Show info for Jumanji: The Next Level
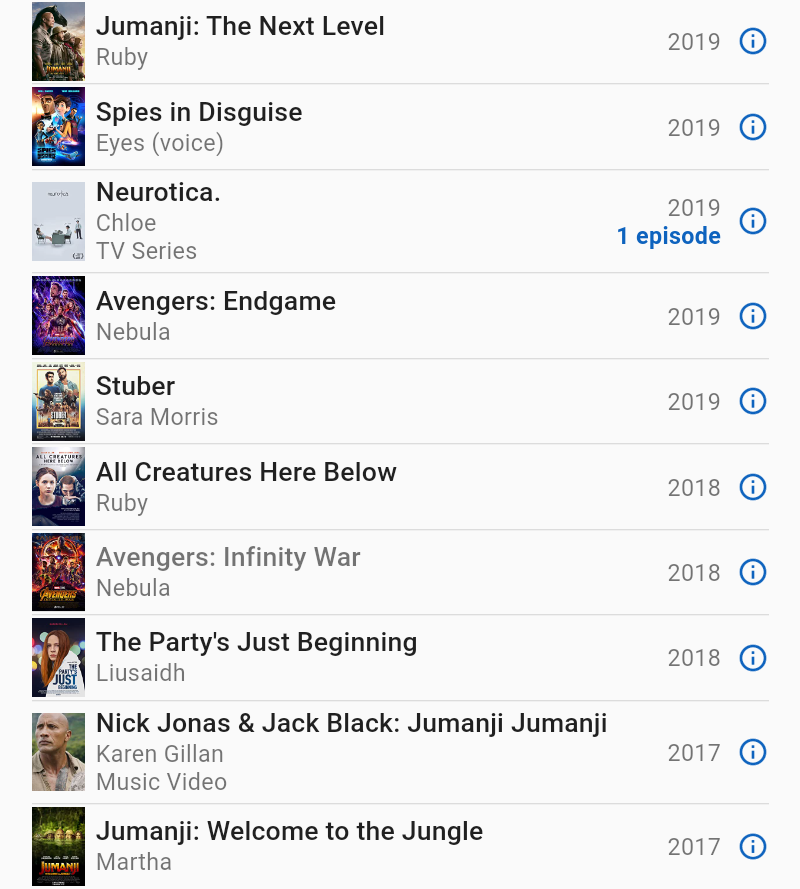Screen dimensions: 800x889 (x=752, y=41)
